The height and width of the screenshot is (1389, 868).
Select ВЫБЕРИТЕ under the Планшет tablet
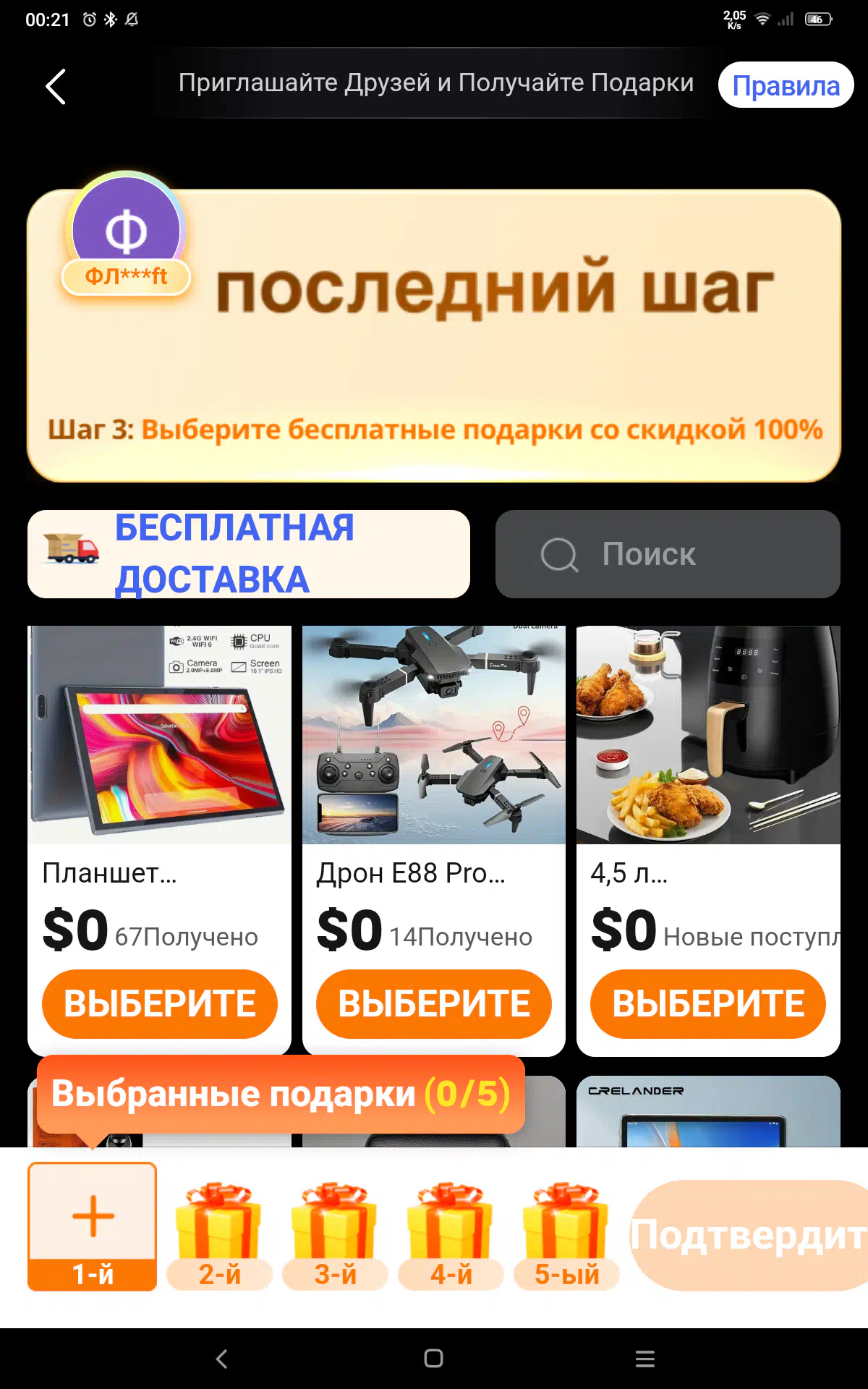coord(160,1003)
